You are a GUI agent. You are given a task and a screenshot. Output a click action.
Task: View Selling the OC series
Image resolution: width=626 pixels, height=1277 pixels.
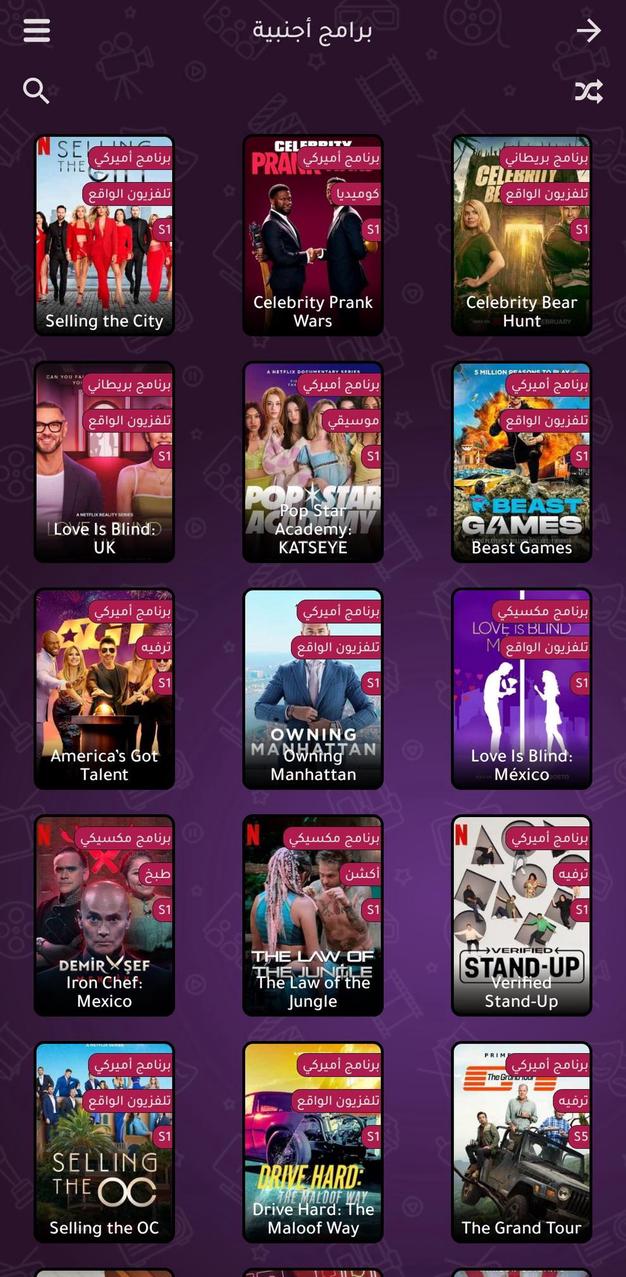[x=104, y=1142]
